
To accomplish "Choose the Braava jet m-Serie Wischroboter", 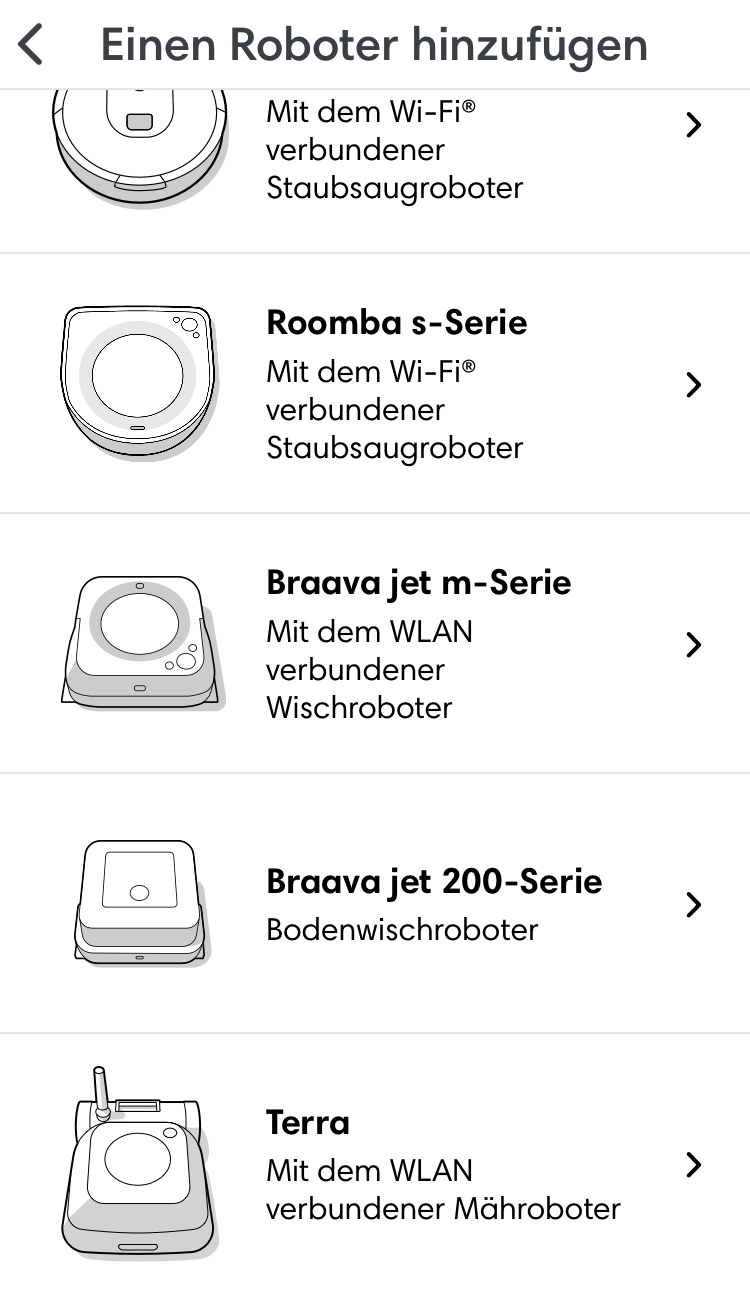I will click(x=375, y=644).
